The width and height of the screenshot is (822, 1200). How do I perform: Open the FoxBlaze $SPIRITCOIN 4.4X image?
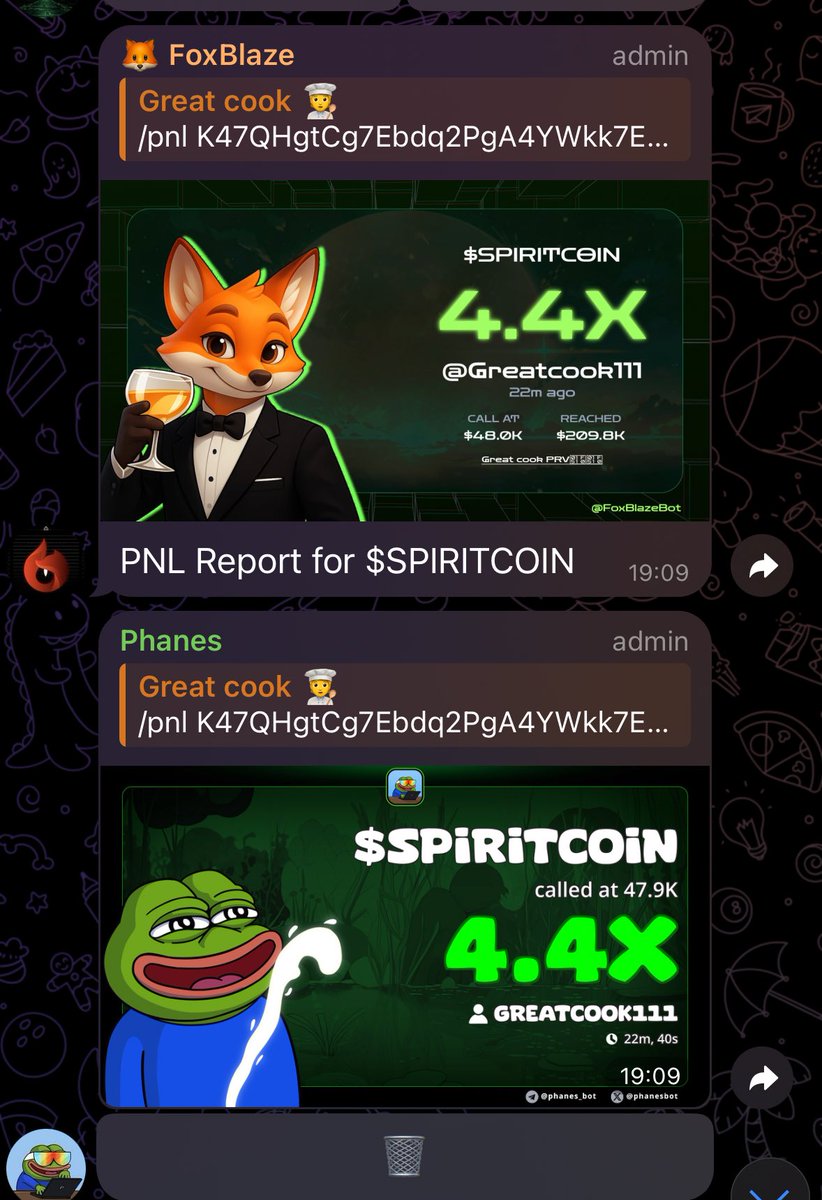(404, 350)
